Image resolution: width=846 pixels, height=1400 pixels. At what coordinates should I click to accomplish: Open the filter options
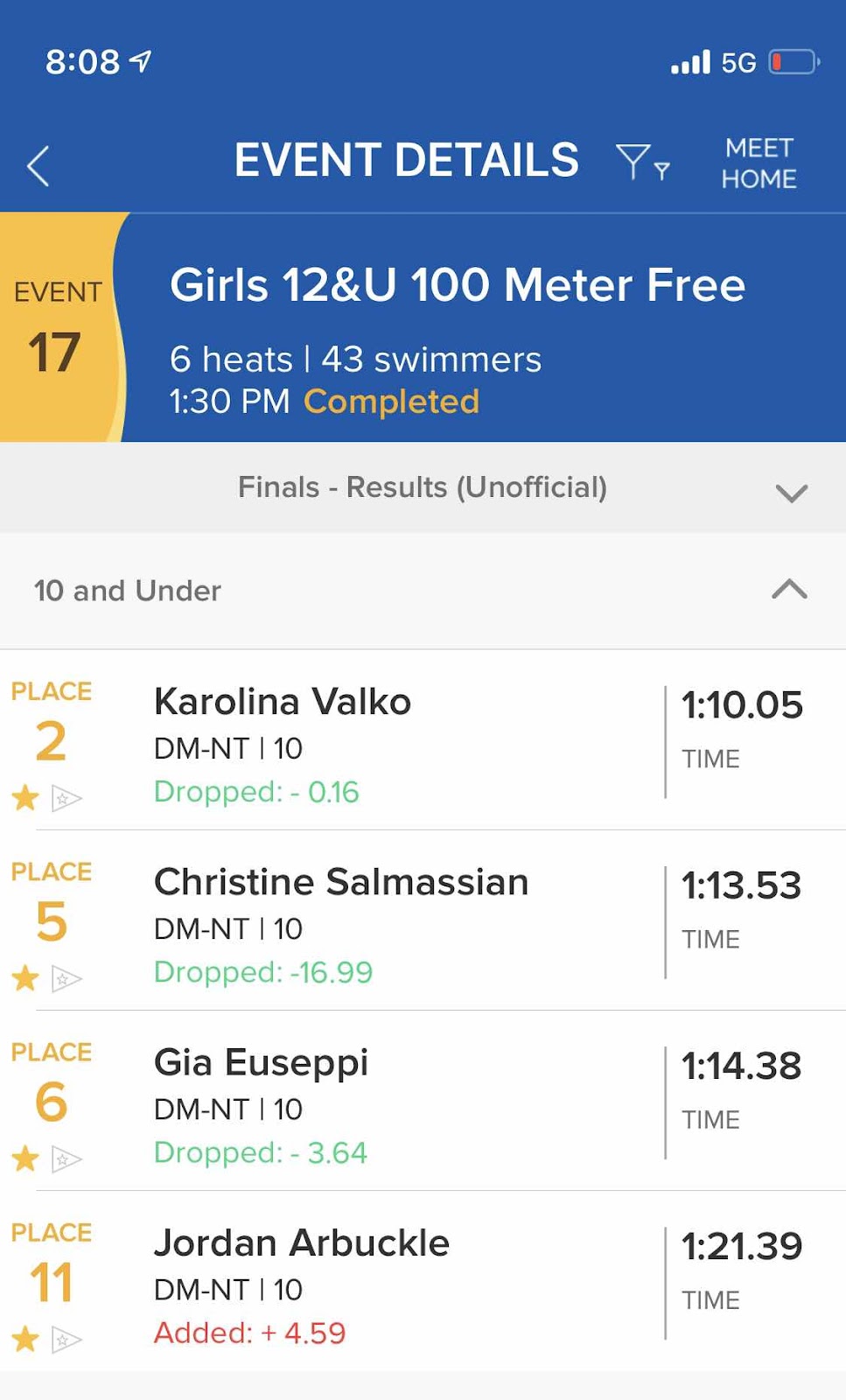642,163
